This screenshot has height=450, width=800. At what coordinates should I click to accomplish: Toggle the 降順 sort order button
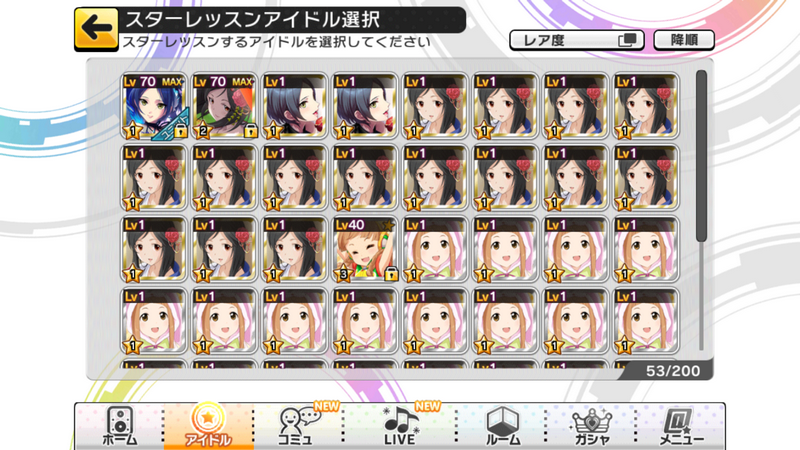pos(684,40)
